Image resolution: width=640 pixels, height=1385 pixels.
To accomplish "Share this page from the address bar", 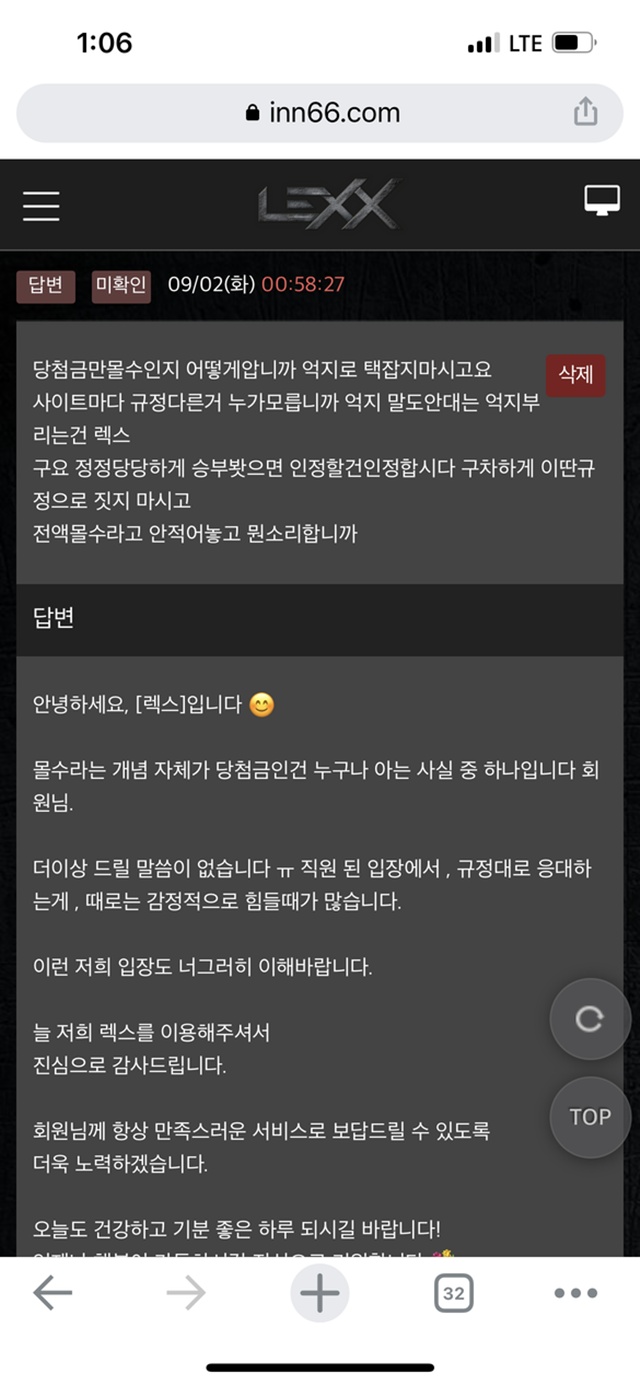I will [x=585, y=112].
